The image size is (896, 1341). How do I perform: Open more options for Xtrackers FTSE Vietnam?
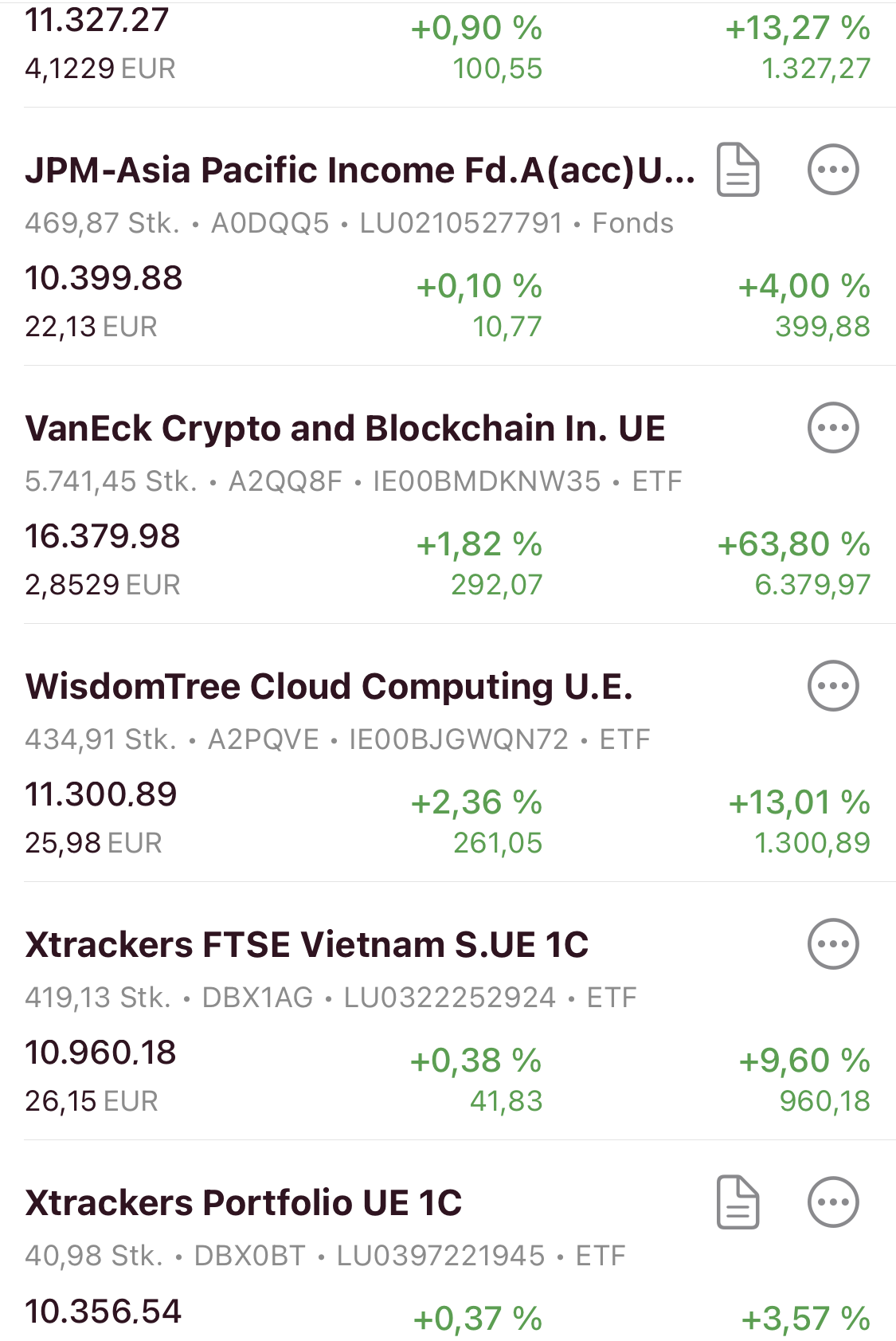(833, 944)
